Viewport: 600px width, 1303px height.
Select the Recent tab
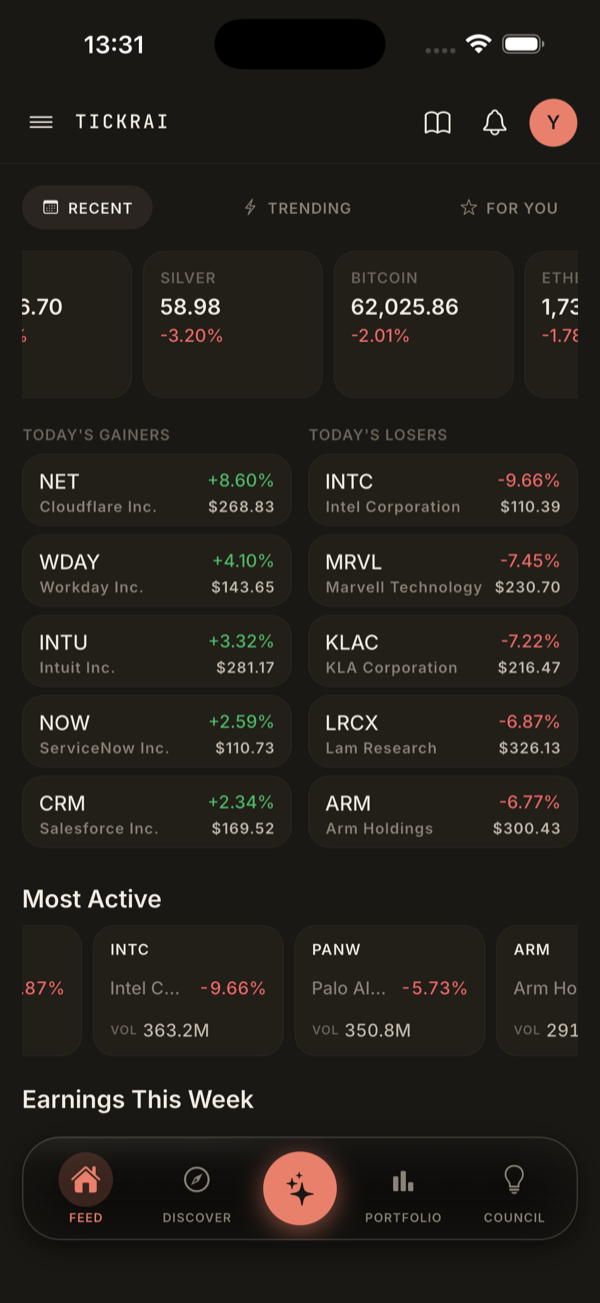point(87,208)
